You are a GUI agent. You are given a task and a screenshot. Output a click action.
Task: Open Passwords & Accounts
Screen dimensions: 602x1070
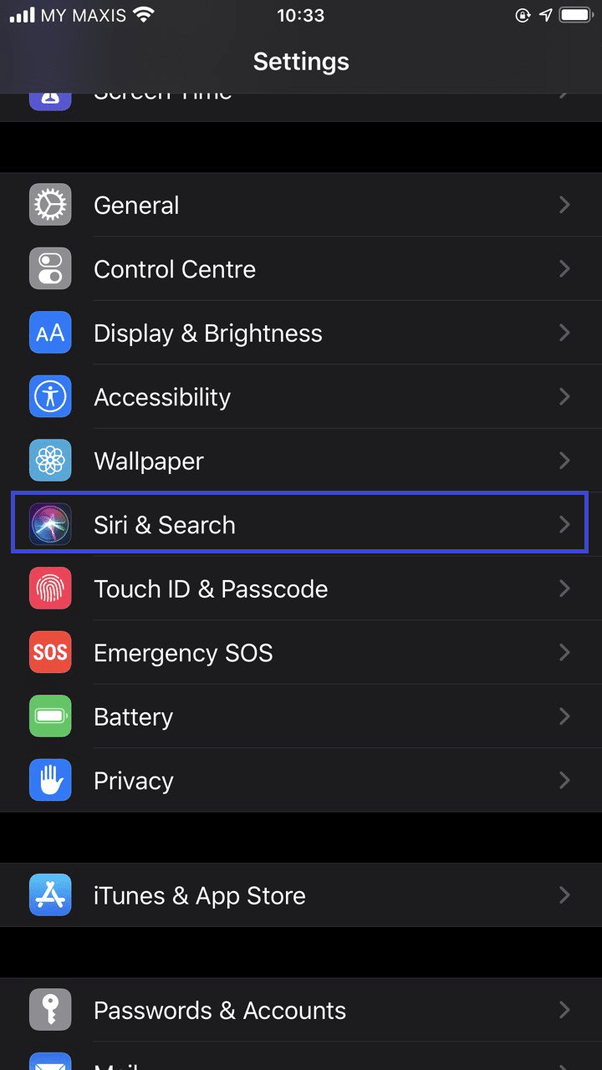(300, 1010)
